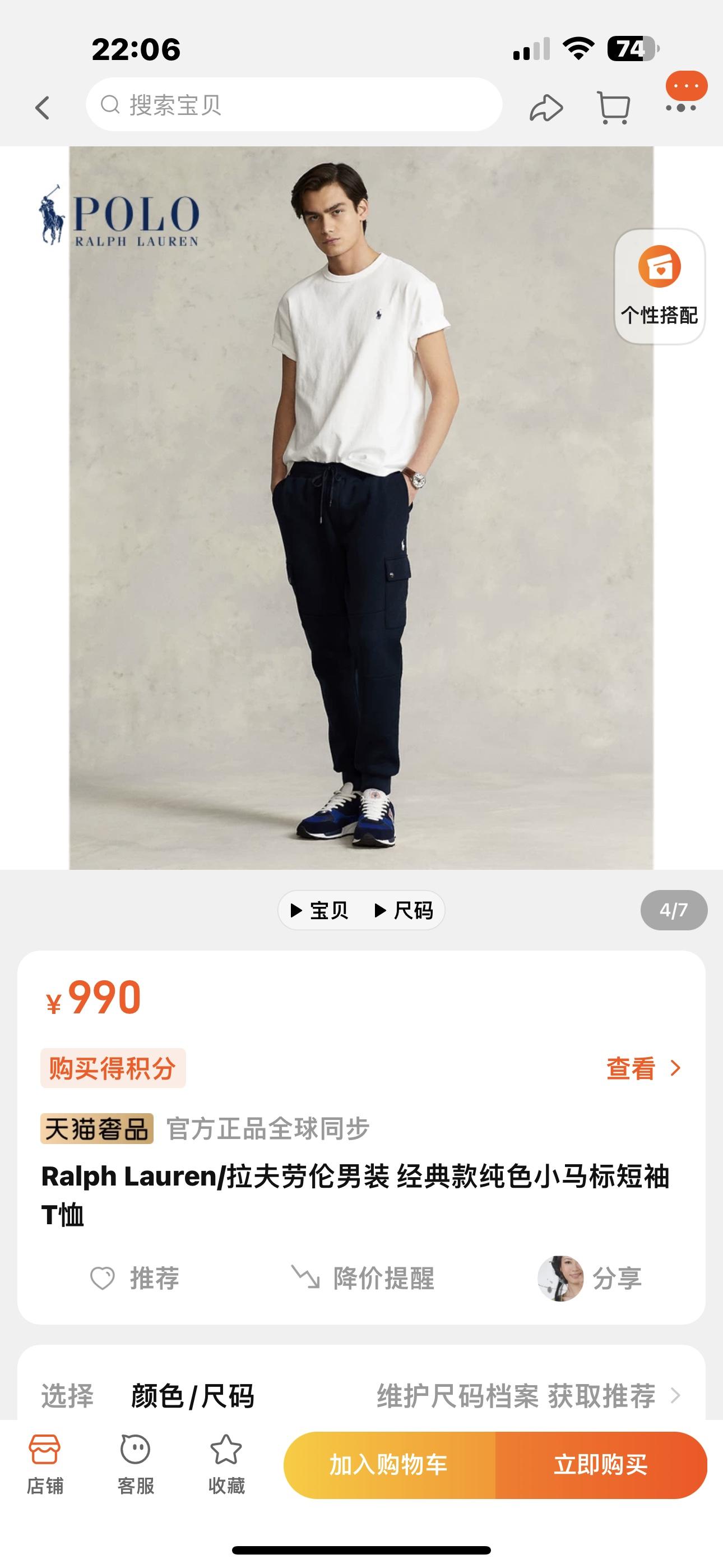
Task: Open the 颜色/尺码 selection row
Action: point(361,1395)
